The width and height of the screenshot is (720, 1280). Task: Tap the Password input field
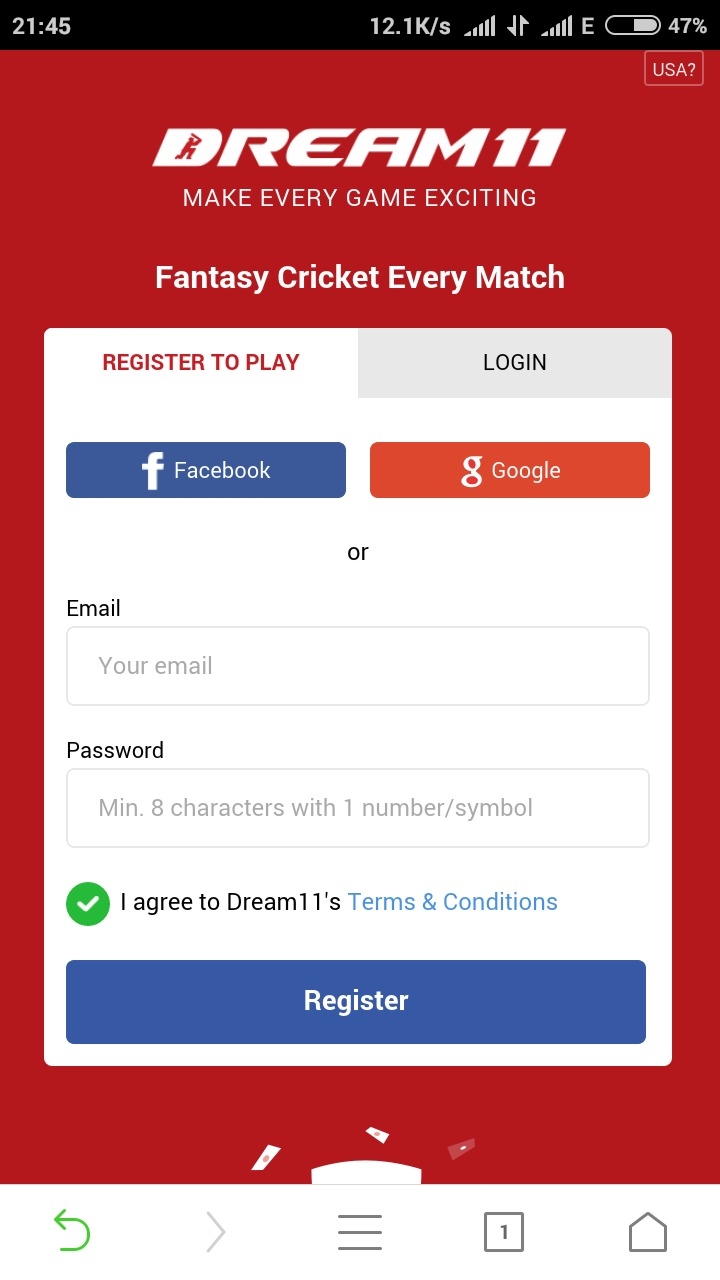(x=358, y=808)
